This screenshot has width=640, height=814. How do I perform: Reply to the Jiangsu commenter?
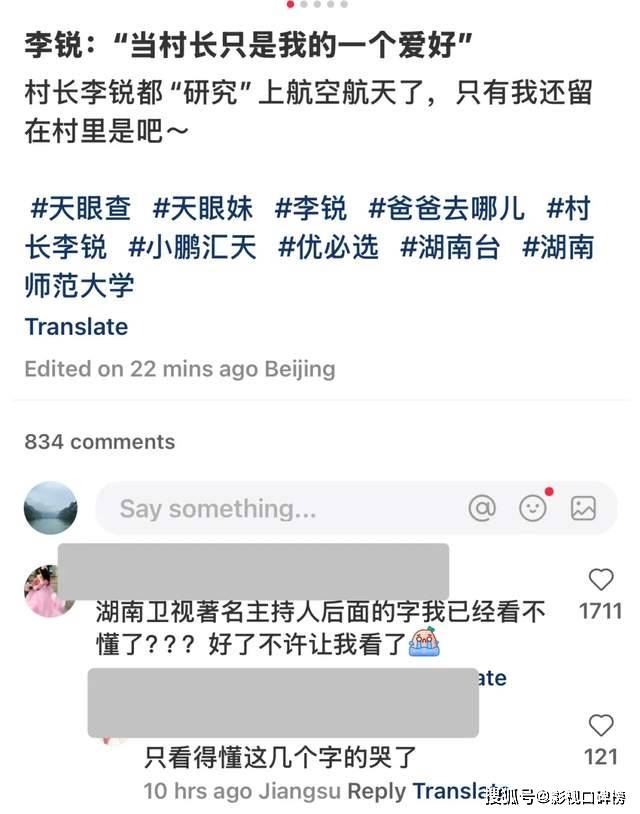(x=377, y=791)
